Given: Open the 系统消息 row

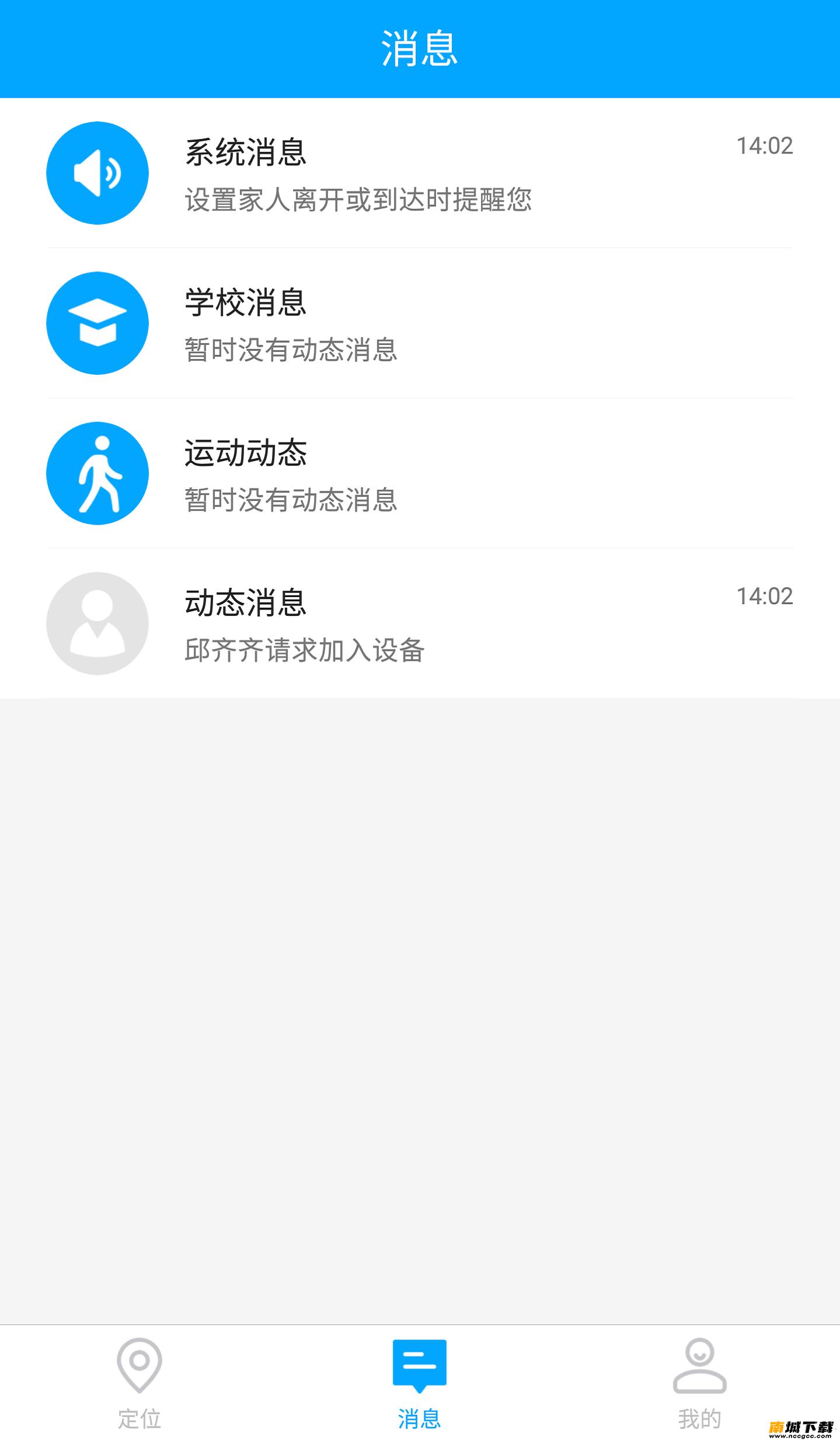Looking at the screenshot, I should (420, 173).
